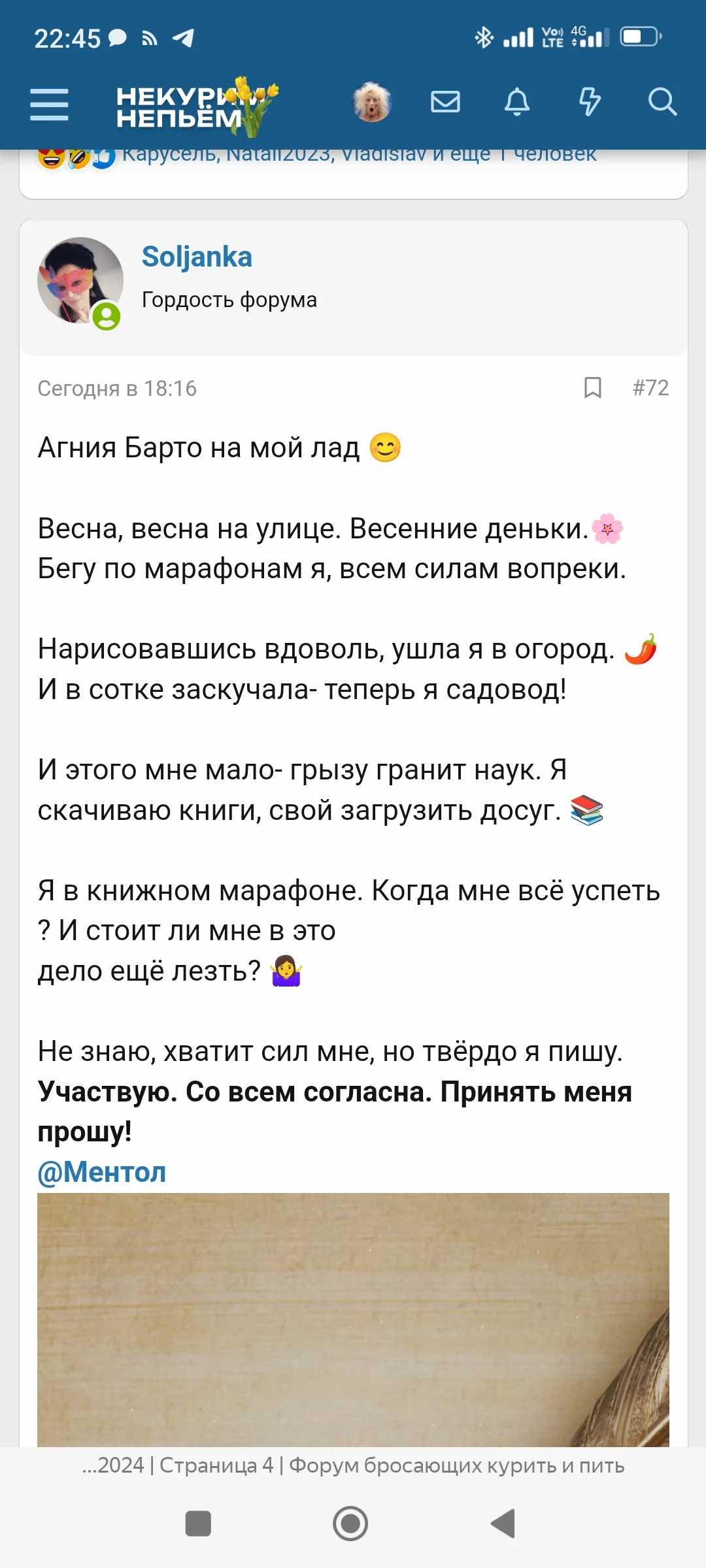Open the hamburger navigation menu
The height and width of the screenshot is (1568, 706).
click(48, 102)
